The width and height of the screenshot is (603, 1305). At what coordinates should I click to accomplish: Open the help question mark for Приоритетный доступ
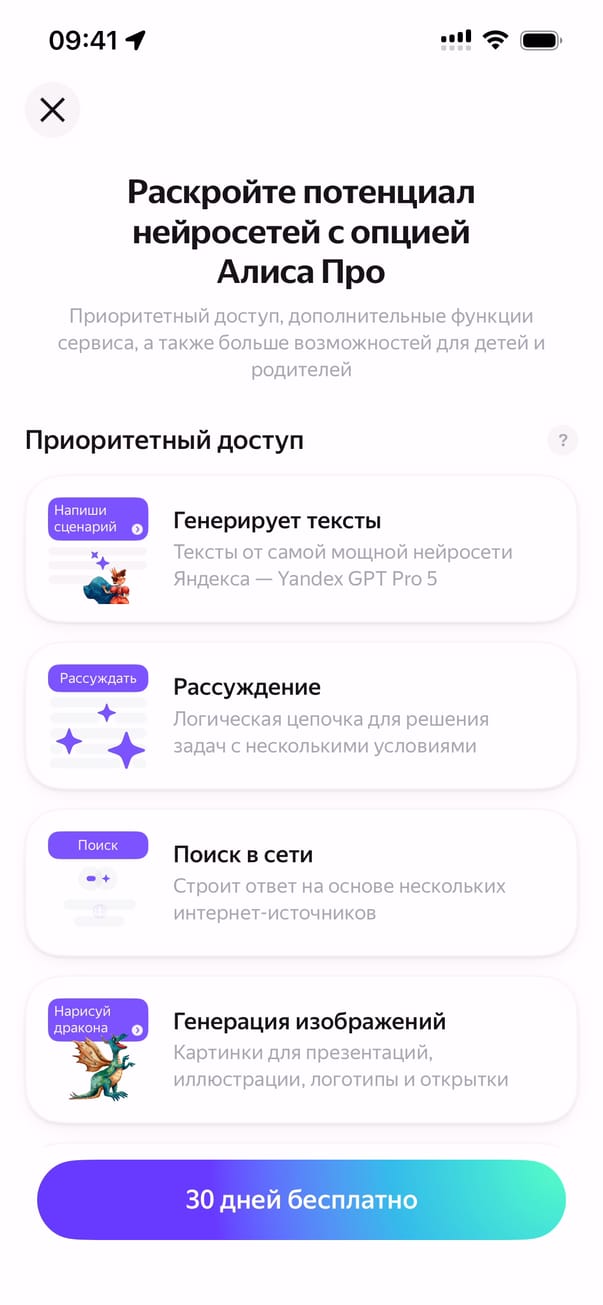[x=563, y=440]
